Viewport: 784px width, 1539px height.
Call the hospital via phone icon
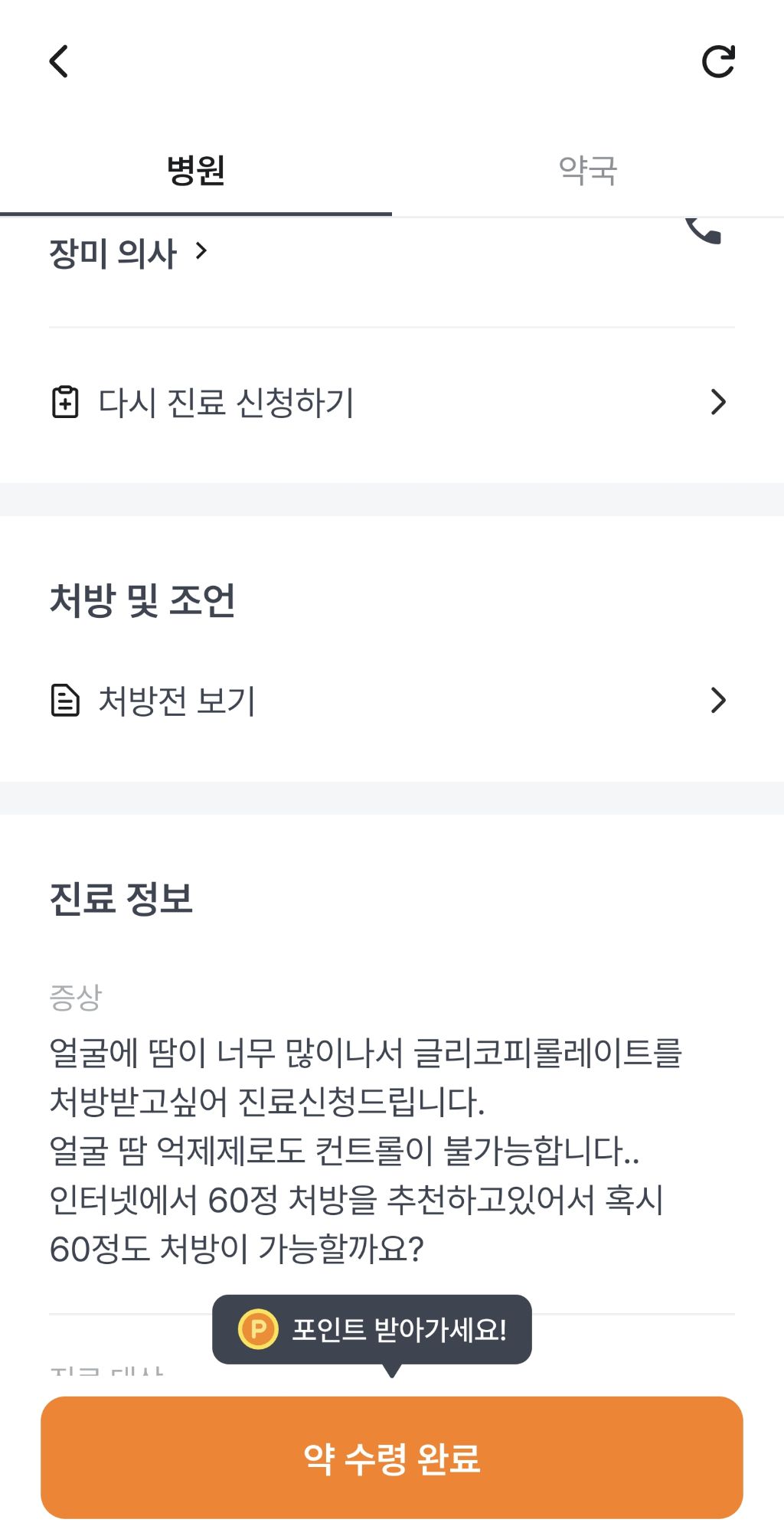(x=704, y=231)
